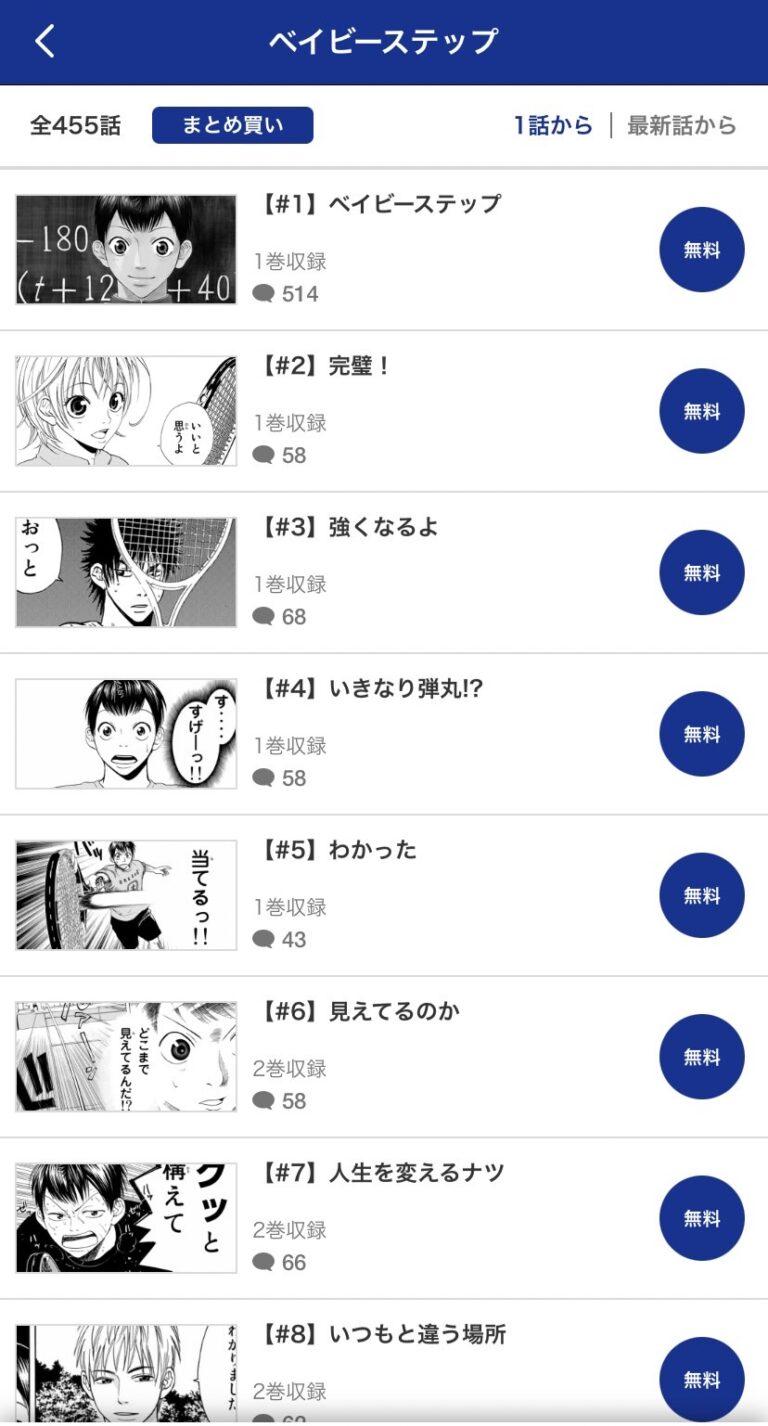Read episode #2 完璧! for free
The height and width of the screenshot is (1426, 768).
point(701,411)
